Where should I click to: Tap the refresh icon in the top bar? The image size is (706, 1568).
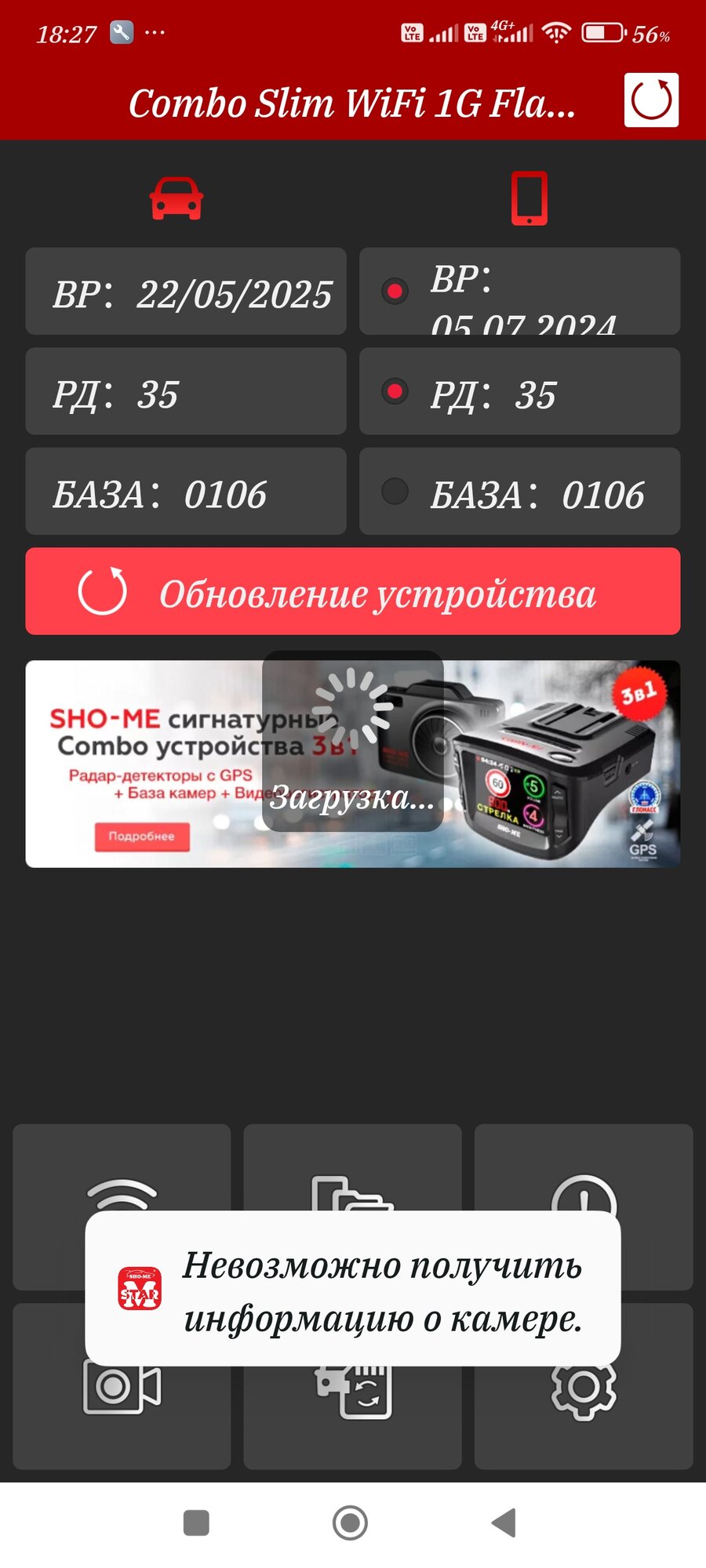pyautogui.click(x=651, y=100)
